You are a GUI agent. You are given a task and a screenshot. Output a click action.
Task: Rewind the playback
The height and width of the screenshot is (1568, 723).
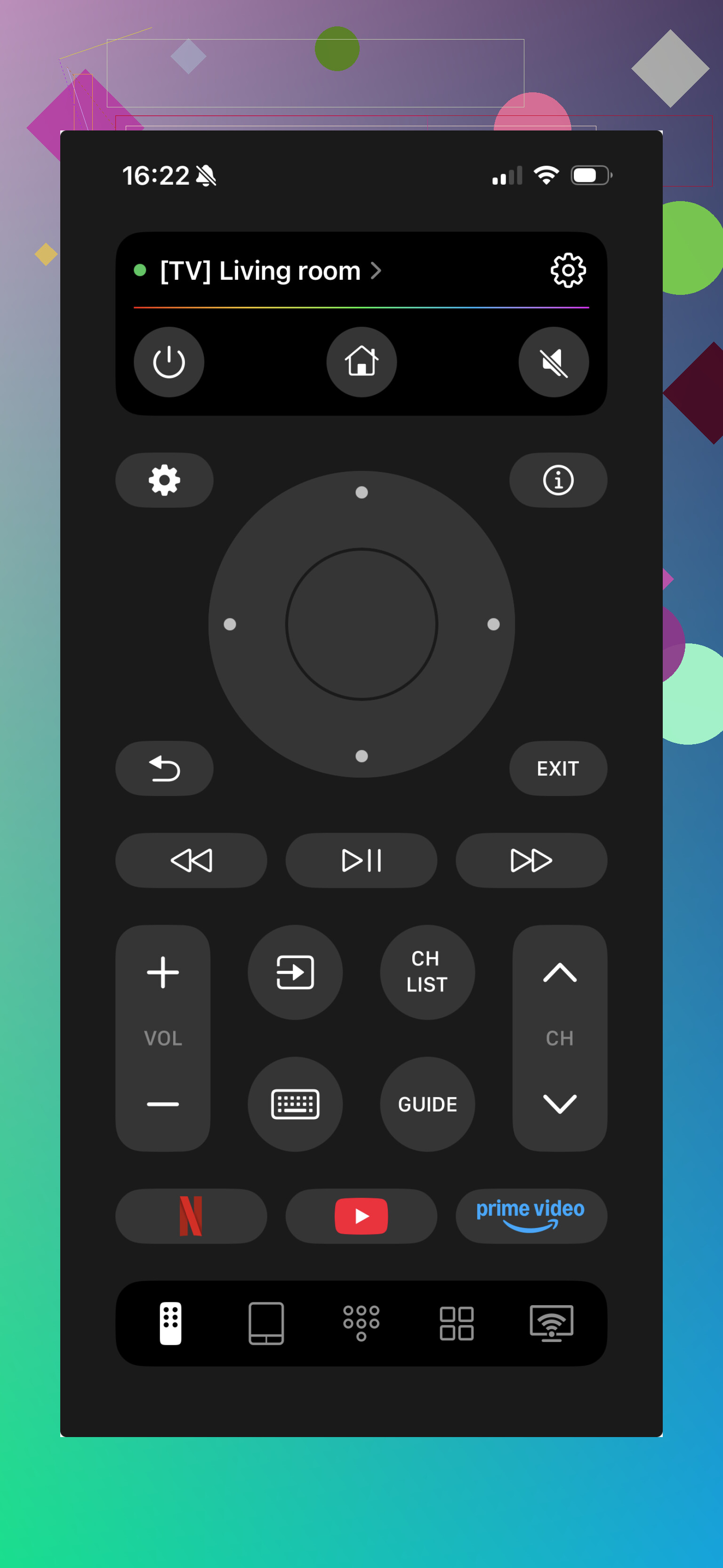[191, 860]
